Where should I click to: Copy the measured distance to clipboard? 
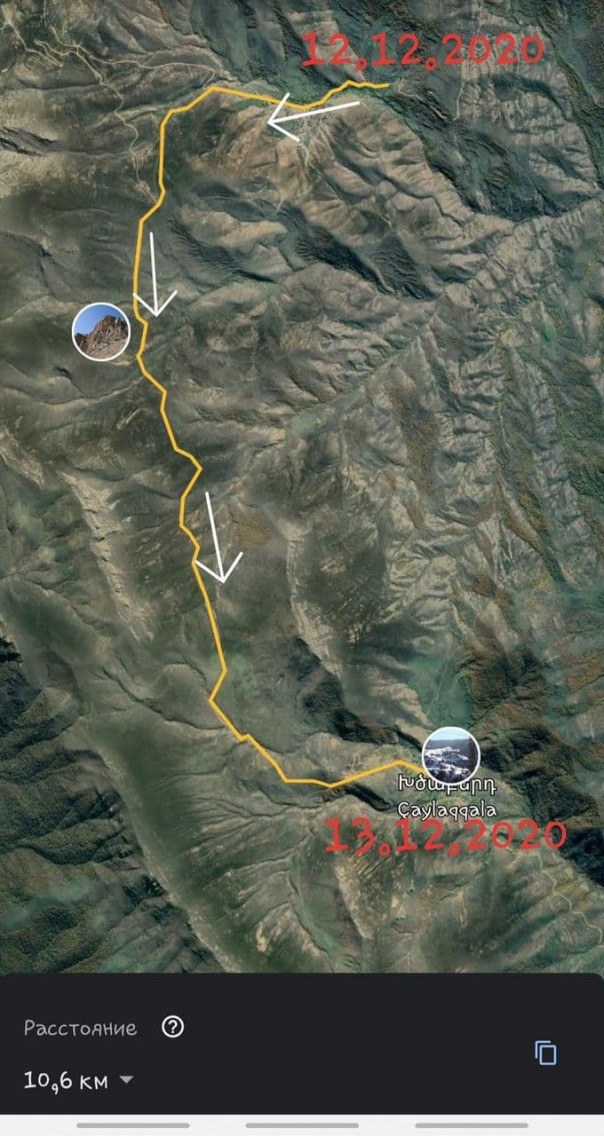coord(545,1052)
